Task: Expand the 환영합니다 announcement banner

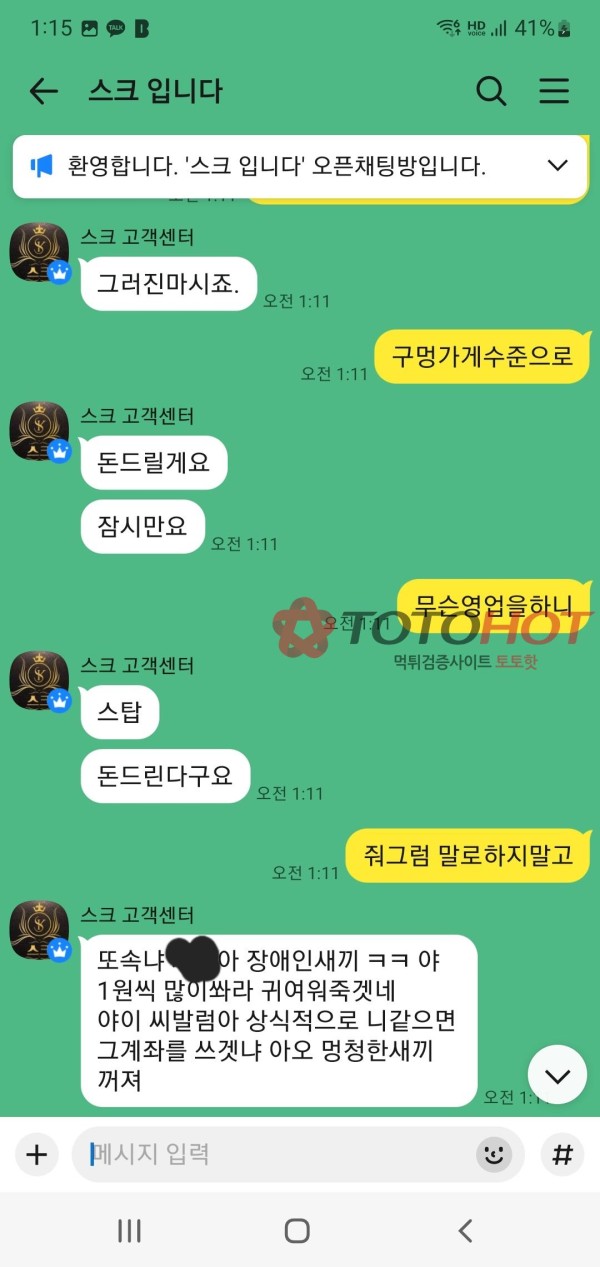Action: point(558,166)
